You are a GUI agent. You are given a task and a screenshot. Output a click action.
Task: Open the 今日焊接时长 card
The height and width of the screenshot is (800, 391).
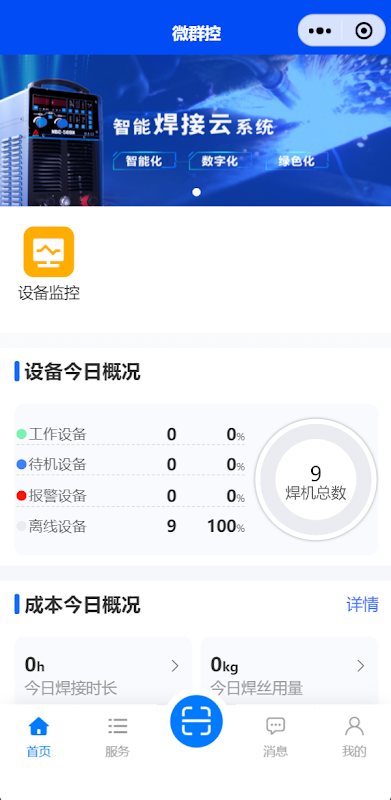click(x=103, y=671)
